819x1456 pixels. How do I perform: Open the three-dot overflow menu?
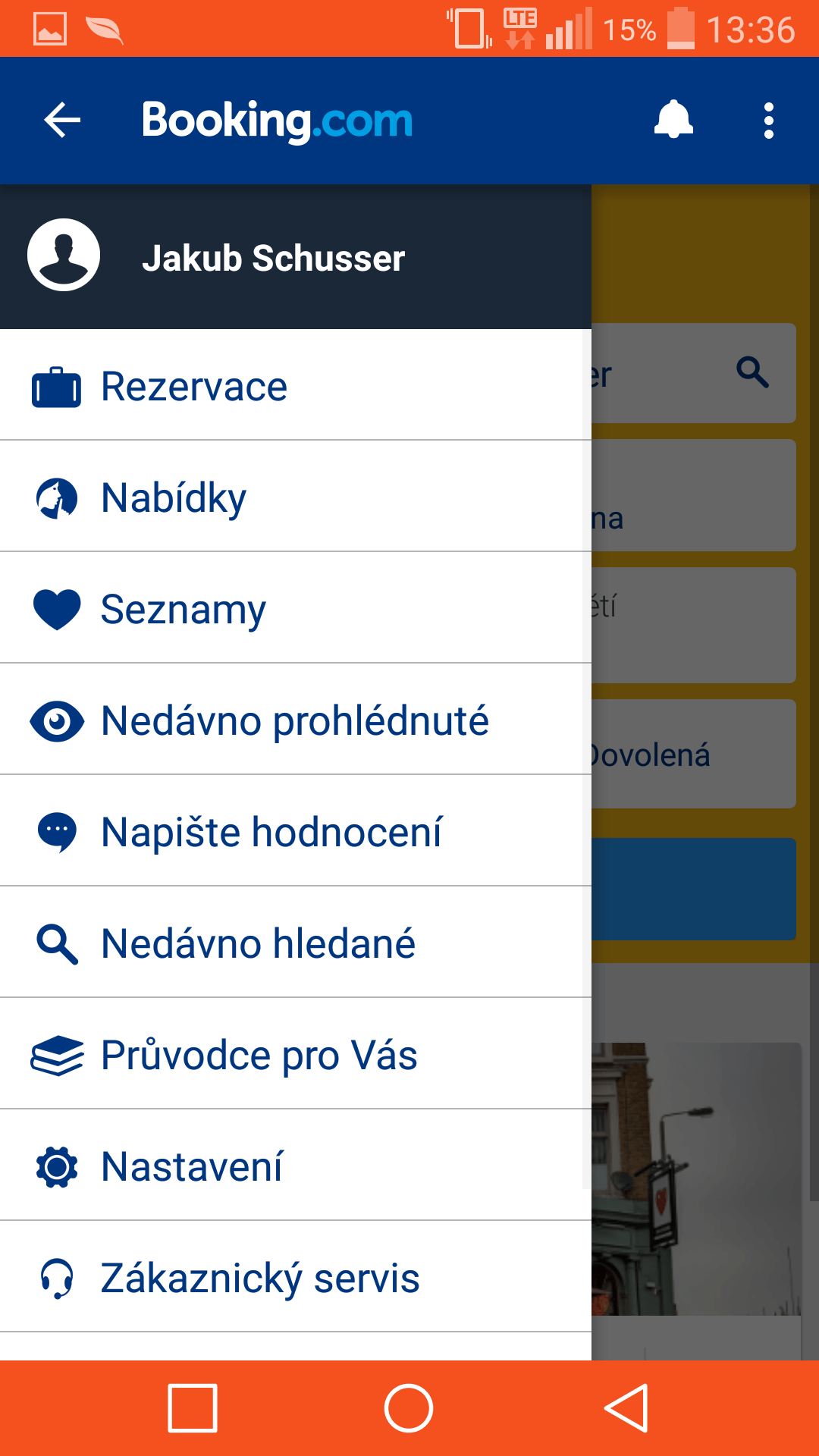pyautogui.click(x=769, y=121)
